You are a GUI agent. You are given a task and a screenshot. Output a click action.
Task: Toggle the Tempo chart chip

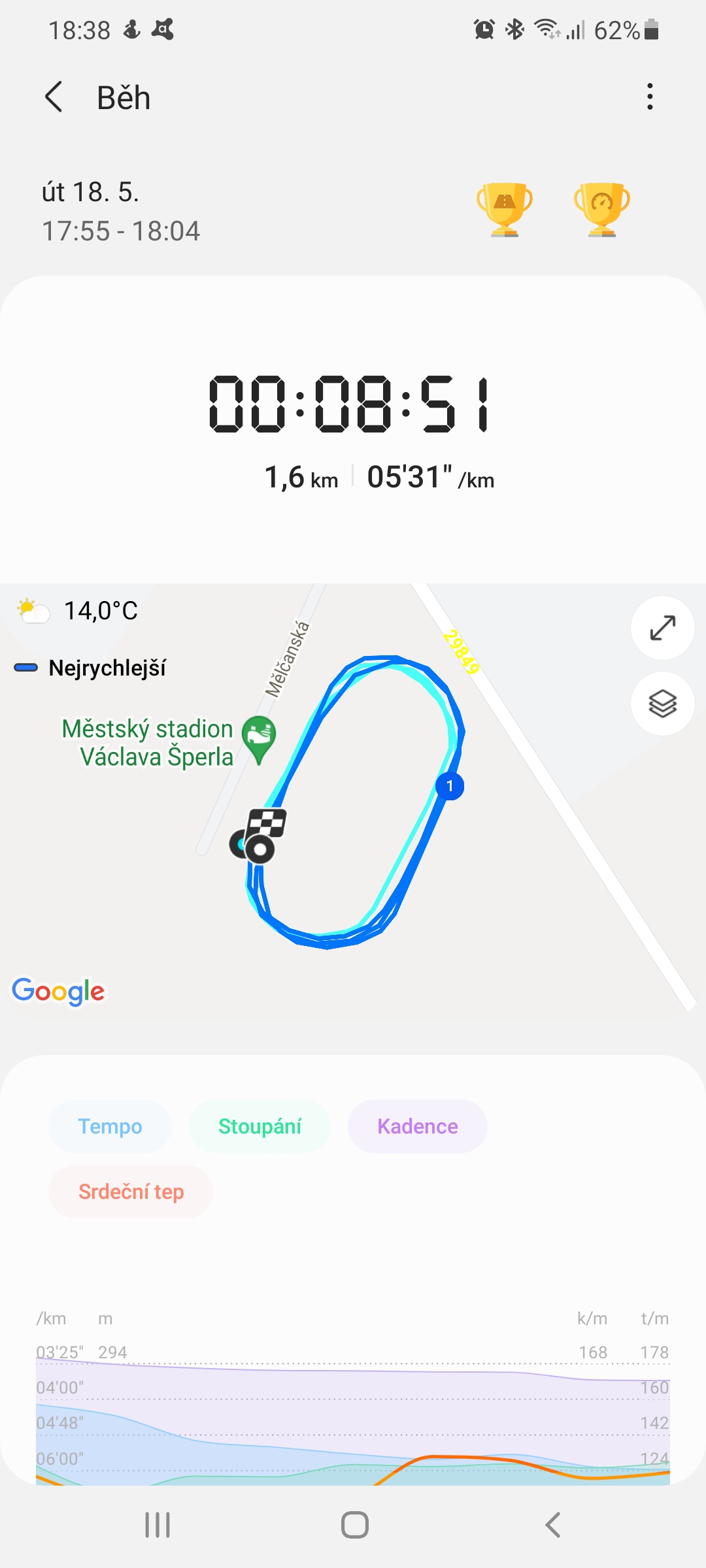click(110, 1126)
